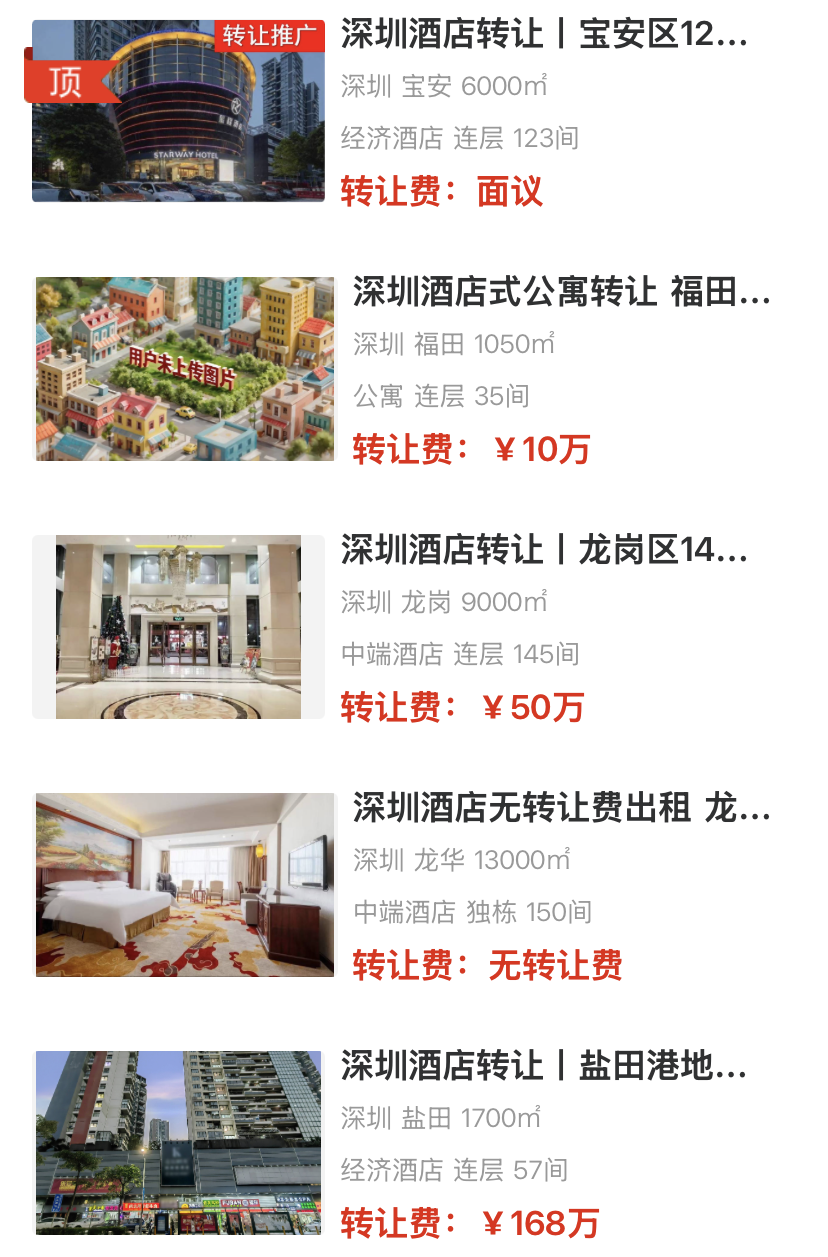
Task: Select the Yantian port 57-room hotel listing
Action: (543, 1066)
